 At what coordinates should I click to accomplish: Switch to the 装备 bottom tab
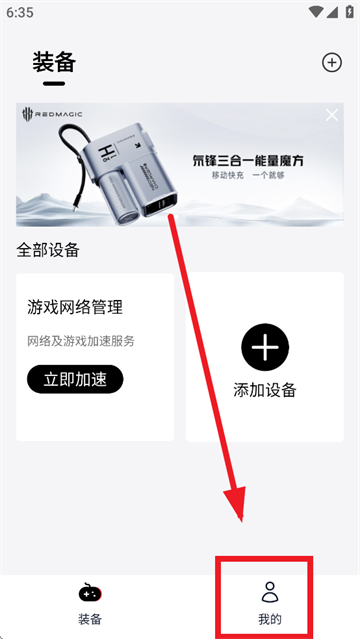click(90, 604)
